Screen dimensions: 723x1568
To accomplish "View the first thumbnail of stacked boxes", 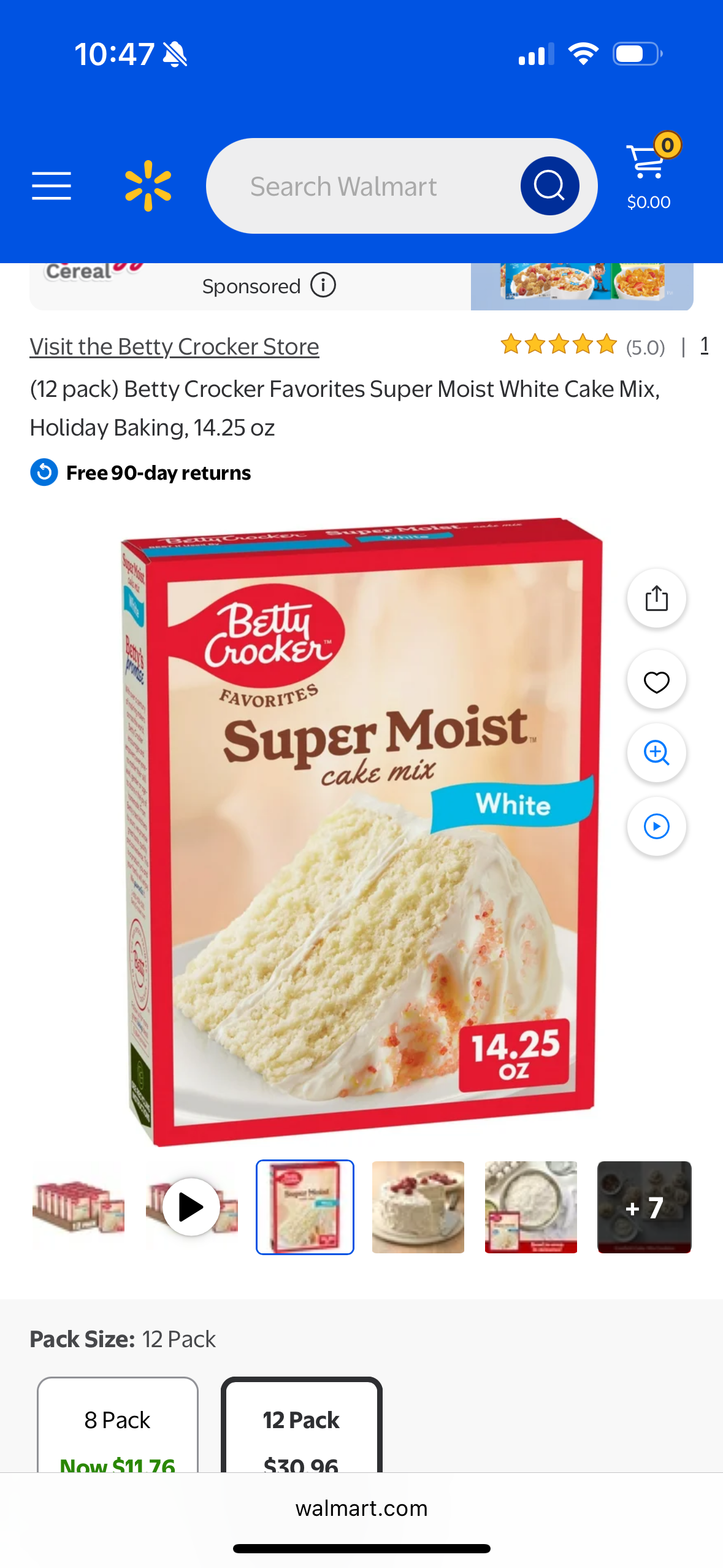I will click(x=78, y=1207).
